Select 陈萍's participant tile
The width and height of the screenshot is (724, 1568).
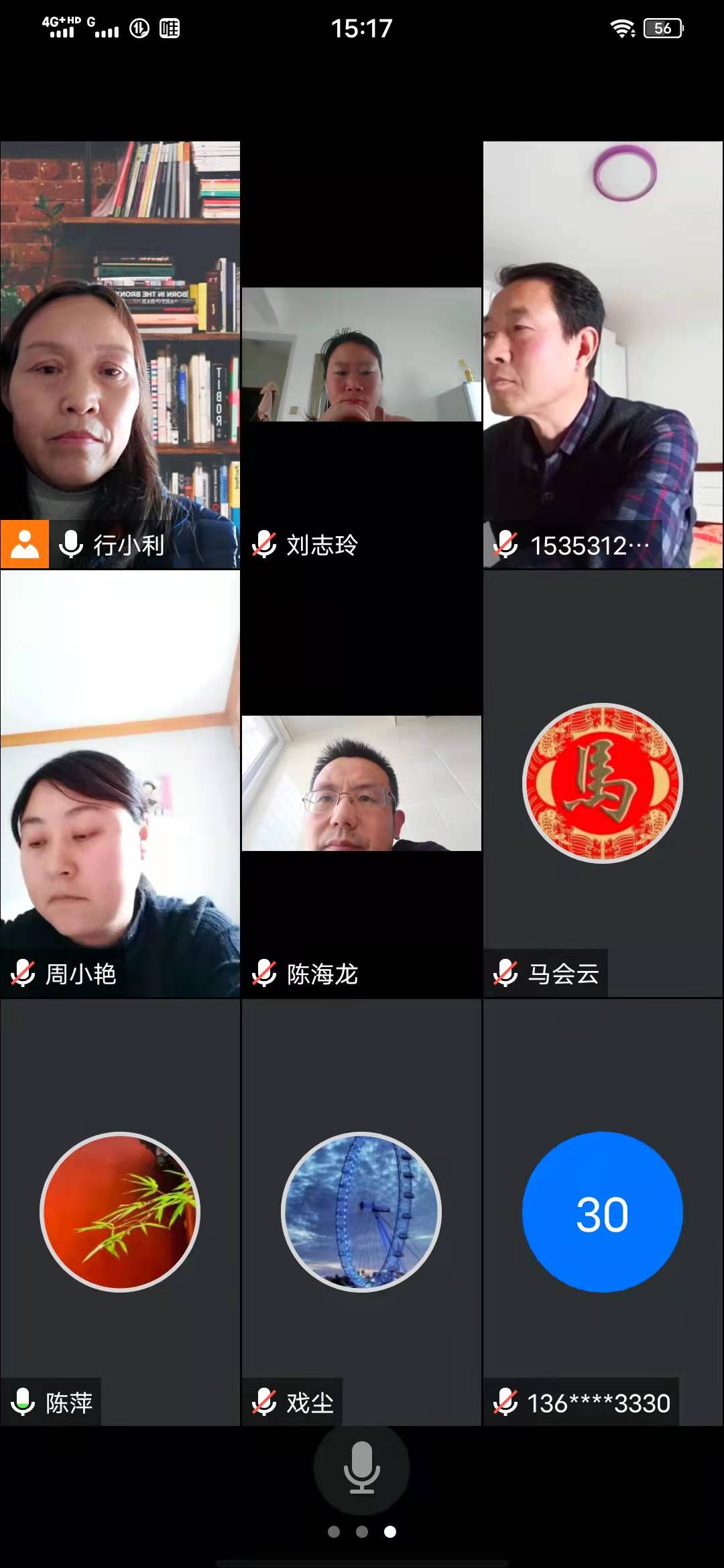click(120, 1212)
